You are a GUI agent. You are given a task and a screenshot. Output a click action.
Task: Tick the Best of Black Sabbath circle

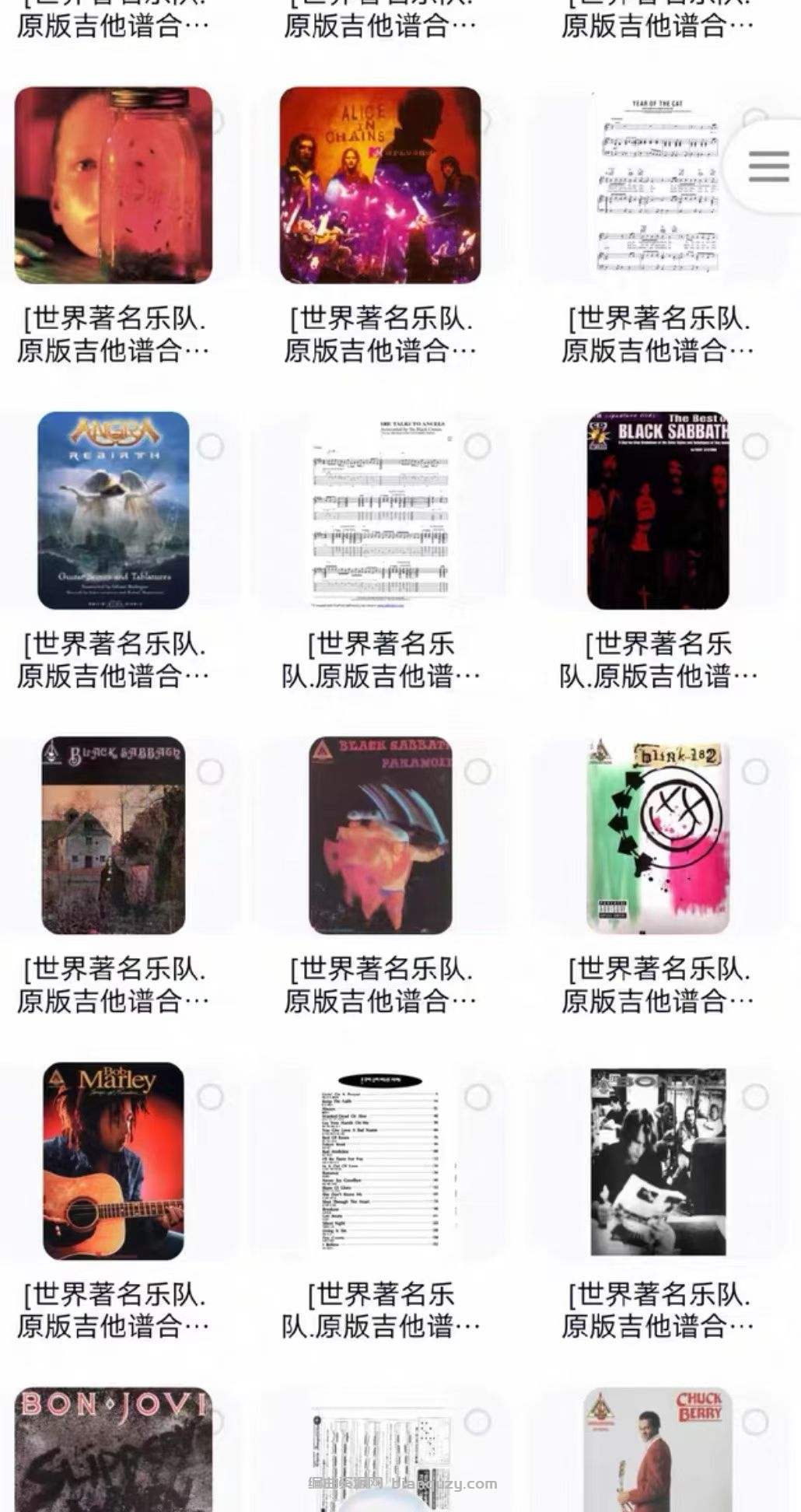(755, 446)
